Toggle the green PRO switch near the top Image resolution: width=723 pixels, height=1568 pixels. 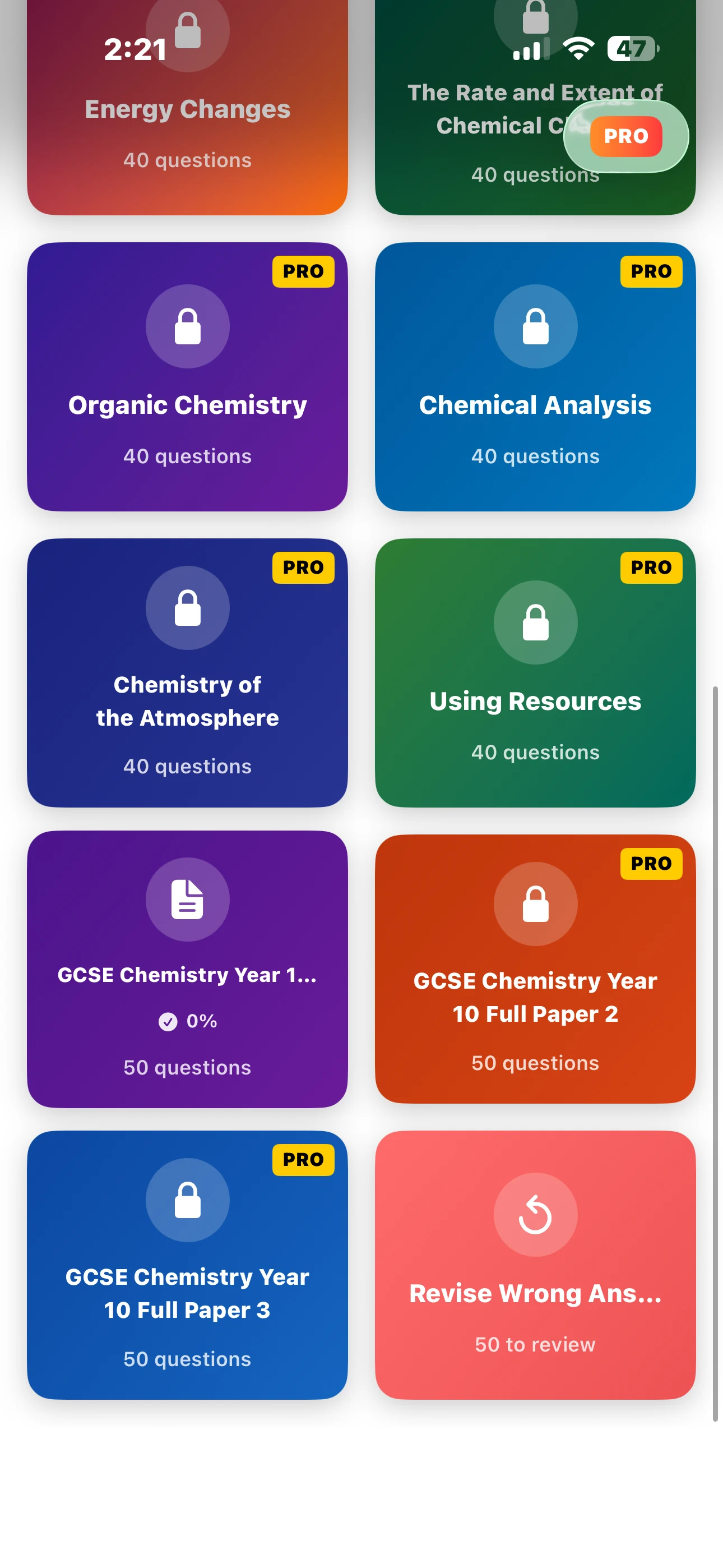point(625,137)
